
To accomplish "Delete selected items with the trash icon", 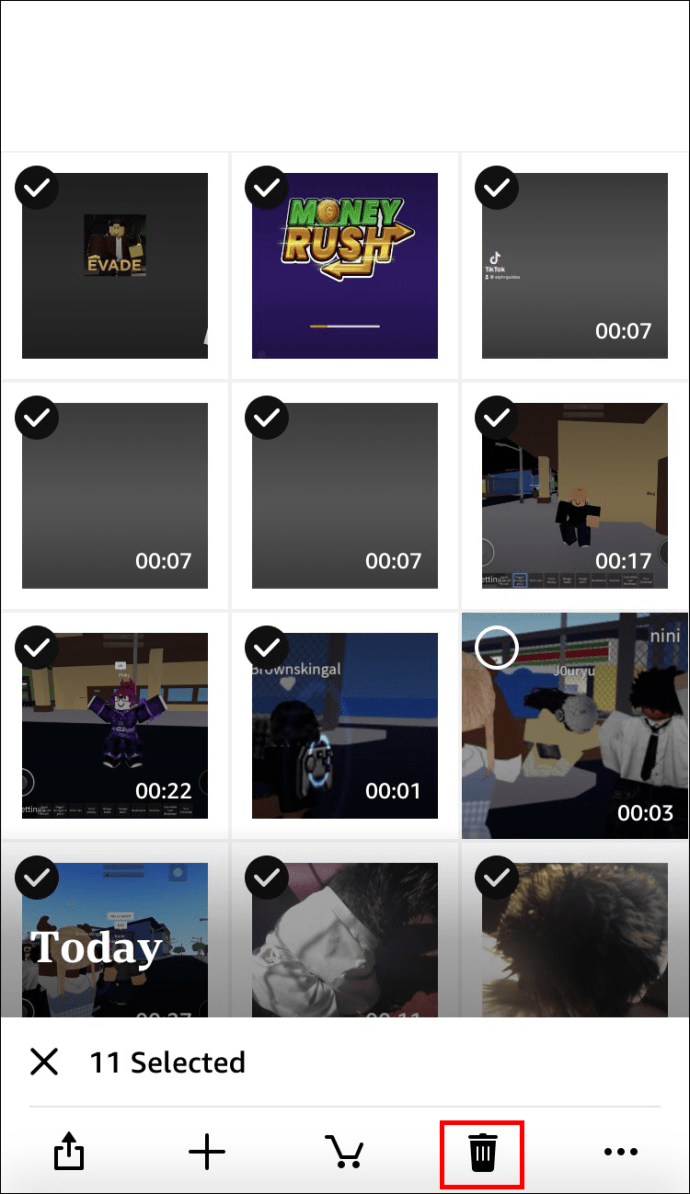I will [482, 1152].
